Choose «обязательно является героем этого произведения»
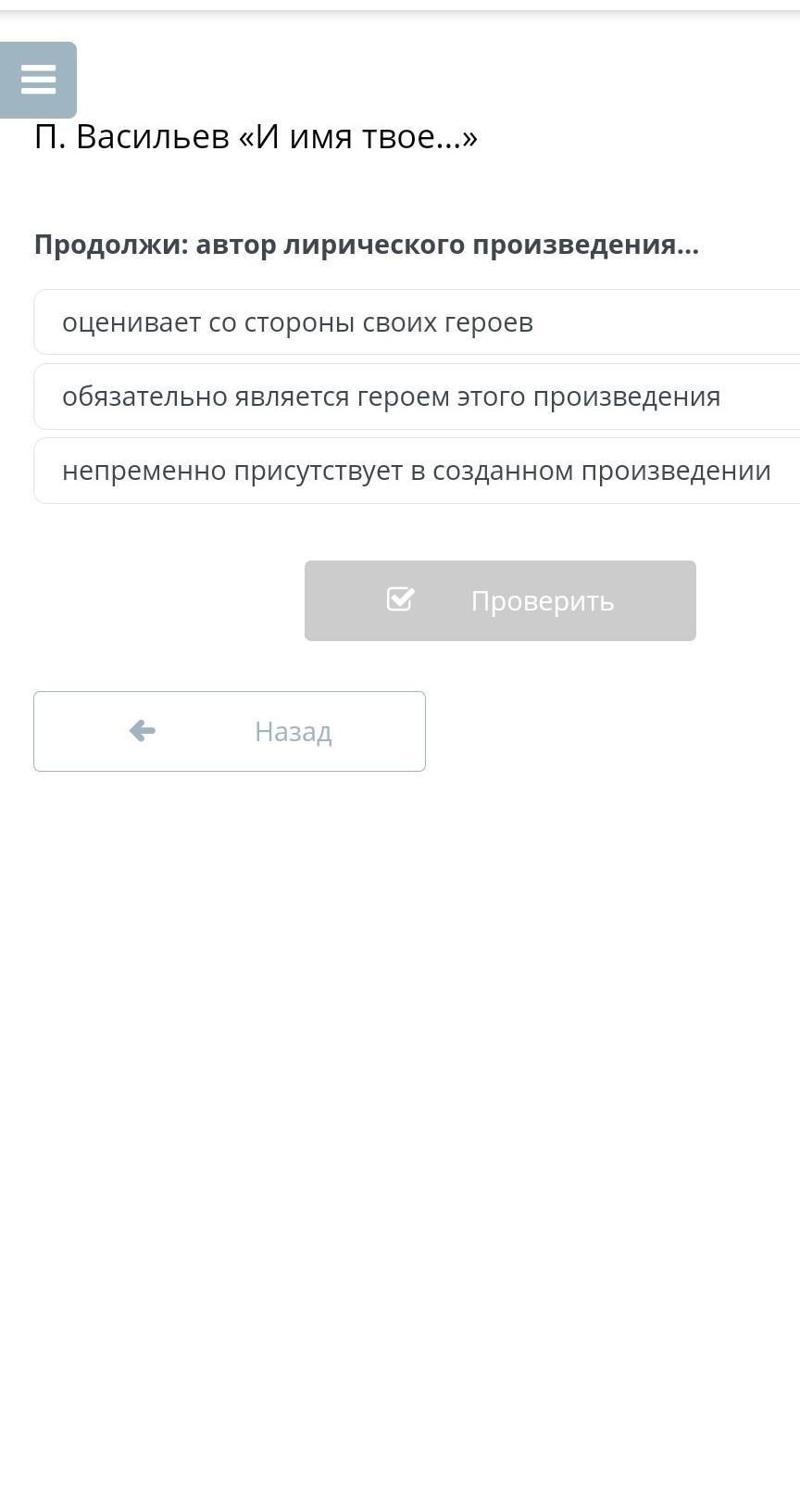 (x=417, y=397)
